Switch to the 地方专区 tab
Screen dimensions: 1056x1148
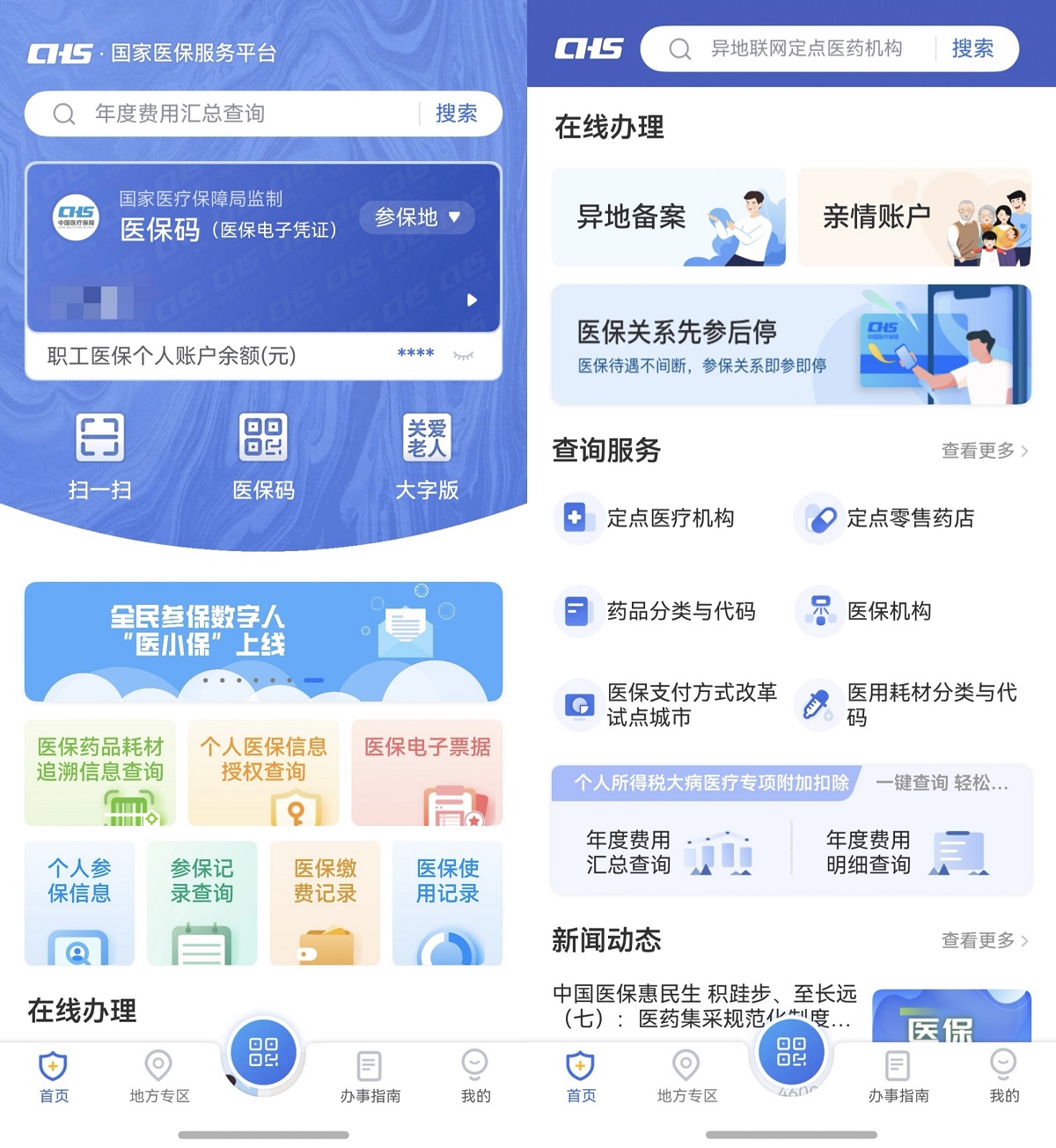158,1076
